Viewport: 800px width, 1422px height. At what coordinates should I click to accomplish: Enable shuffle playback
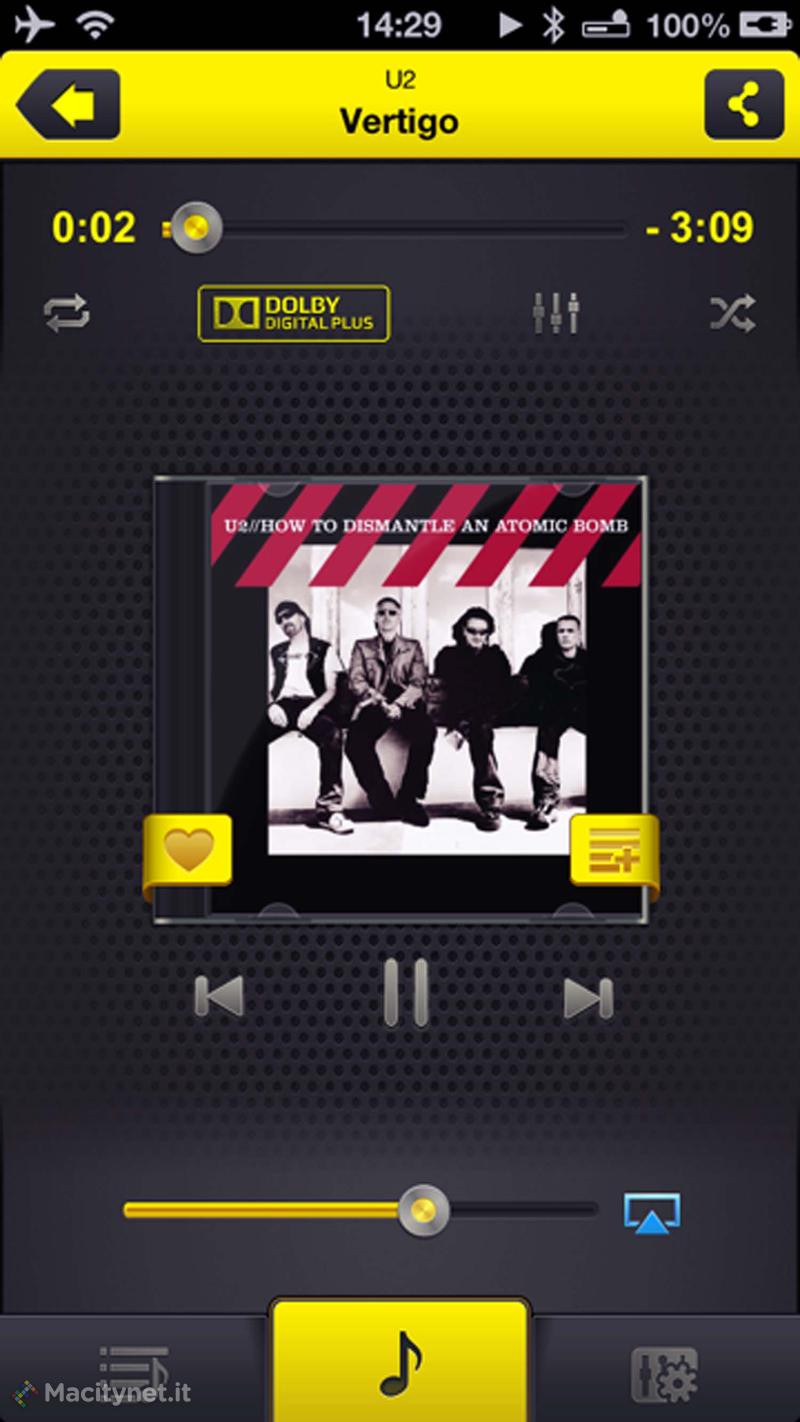pos(732,314)
